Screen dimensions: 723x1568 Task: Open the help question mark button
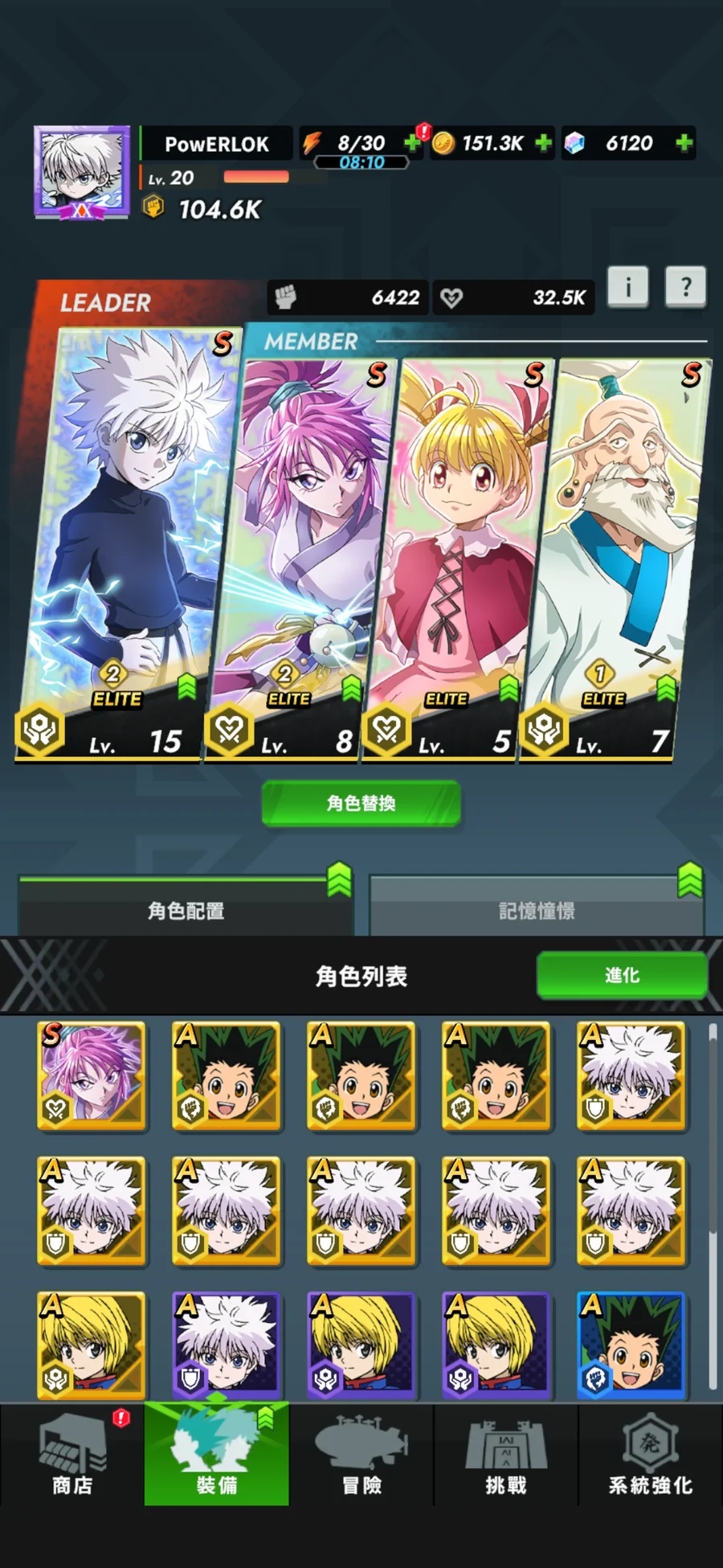pos(685,287)
